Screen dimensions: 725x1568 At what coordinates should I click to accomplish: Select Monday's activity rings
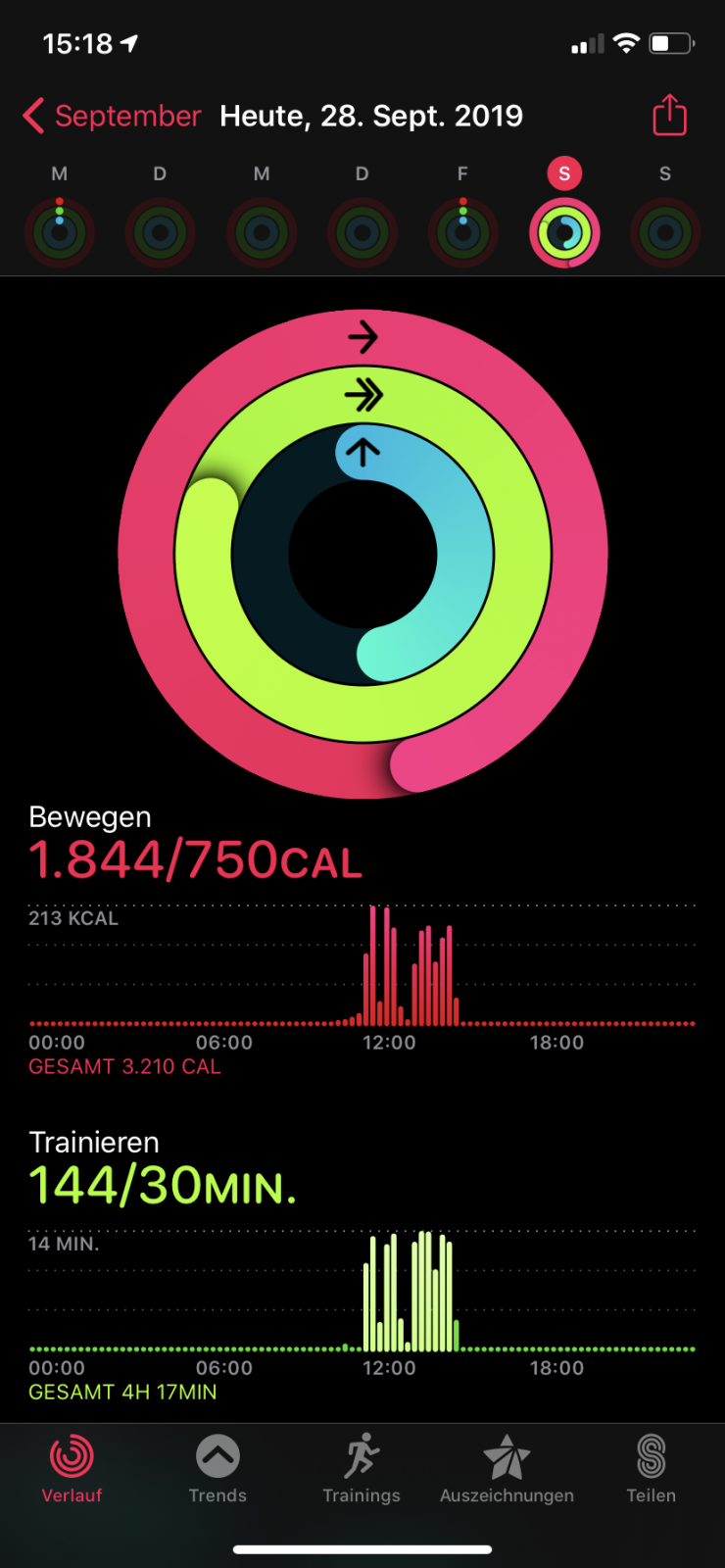click(60, 232)
